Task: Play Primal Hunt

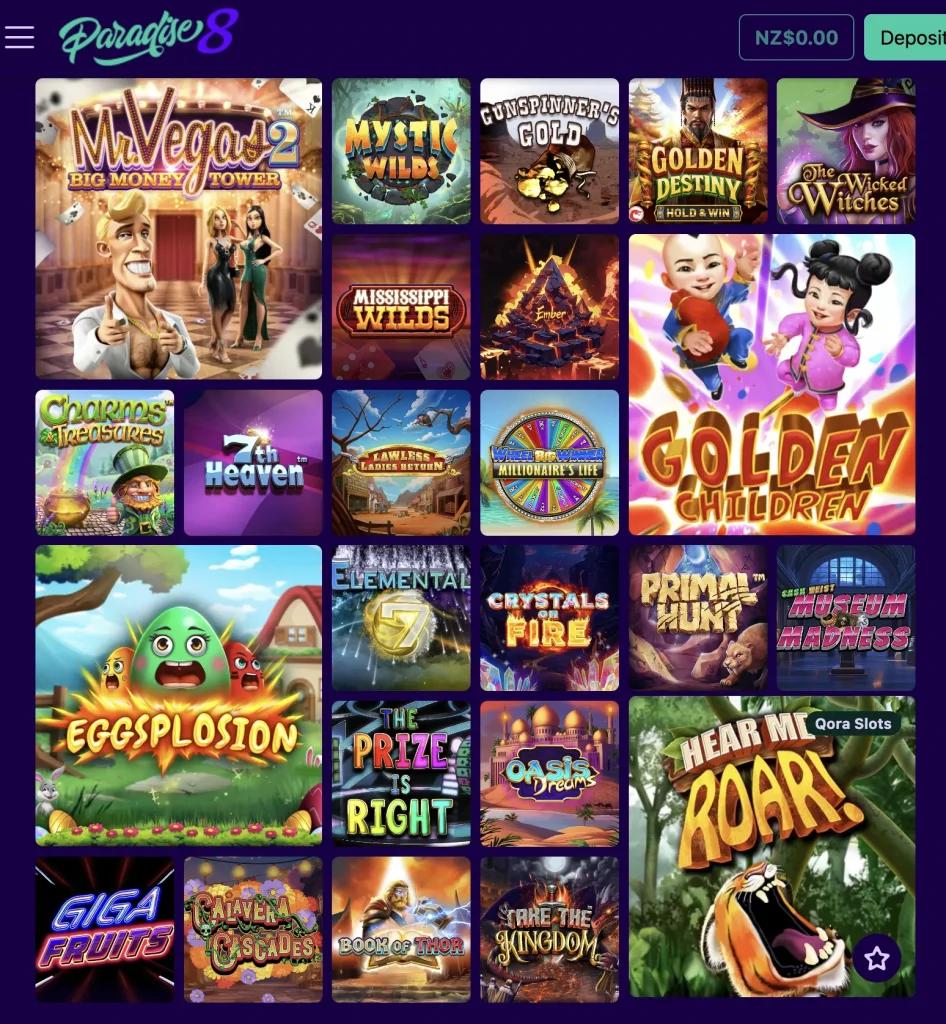Action: click(x=697, y=617)
